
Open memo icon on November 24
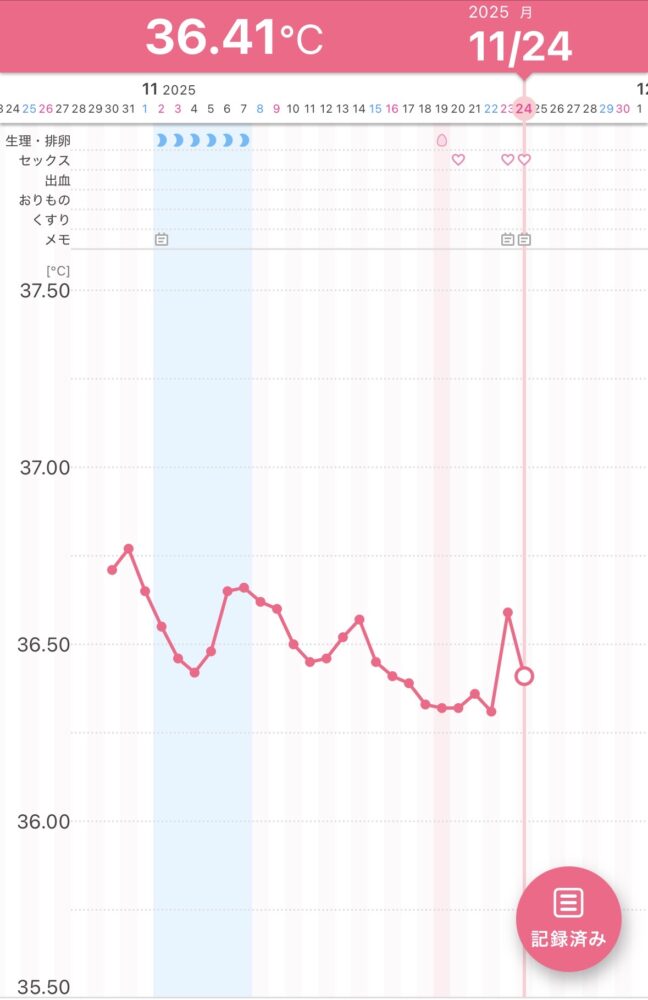click(524, 239)
